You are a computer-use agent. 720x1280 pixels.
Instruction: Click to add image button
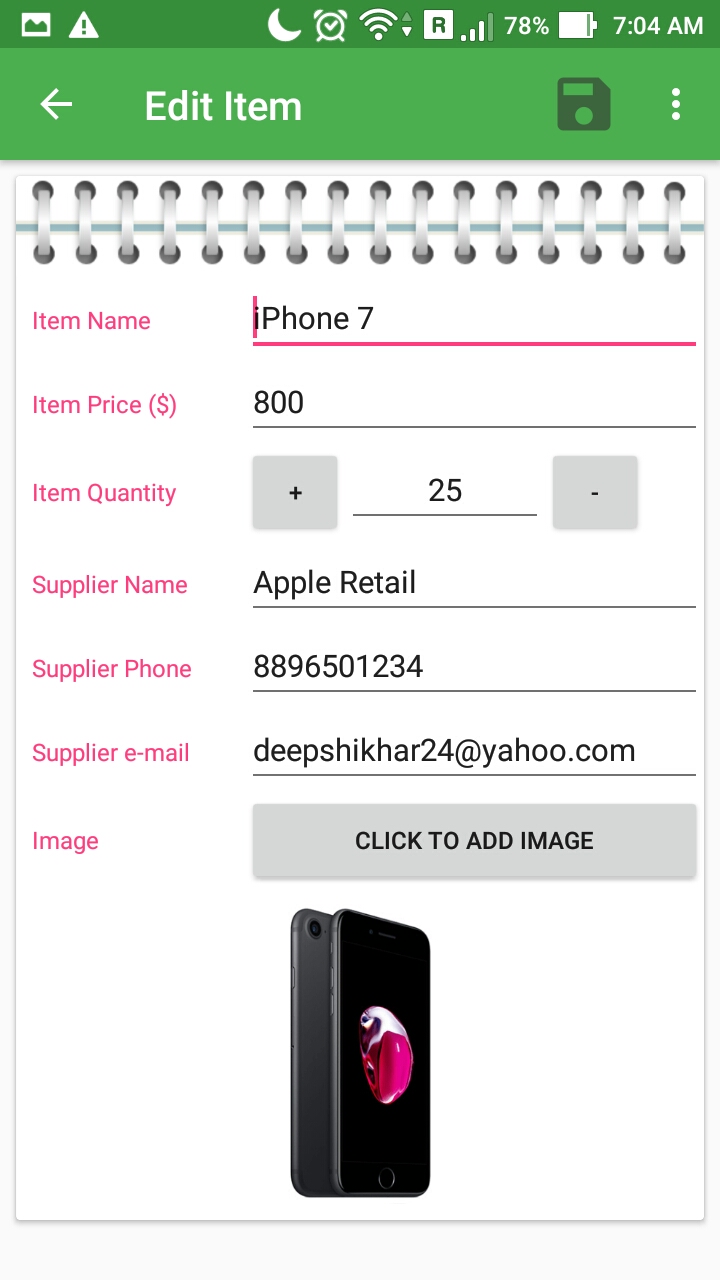click(474, 841)
